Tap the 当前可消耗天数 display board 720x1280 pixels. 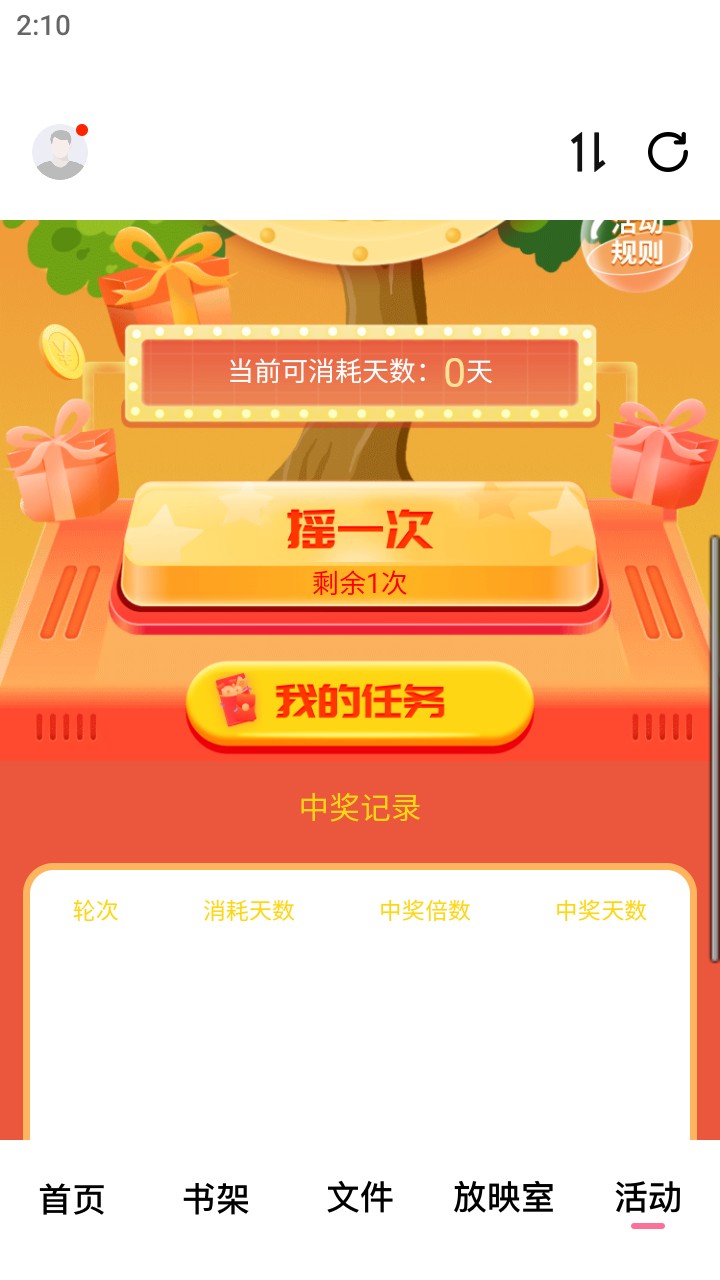[x=360, y=370]
